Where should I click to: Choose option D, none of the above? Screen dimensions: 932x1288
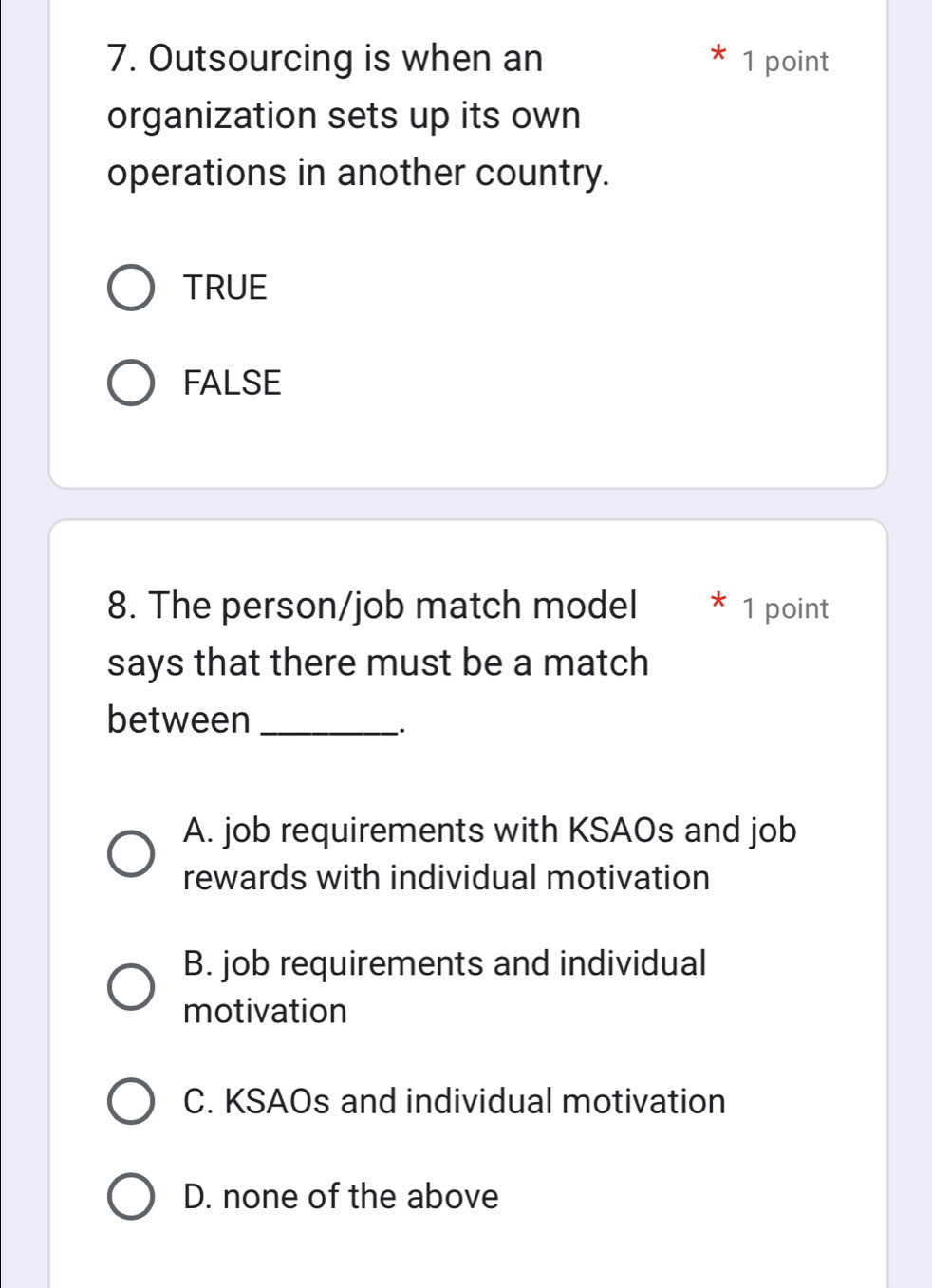132,1196
